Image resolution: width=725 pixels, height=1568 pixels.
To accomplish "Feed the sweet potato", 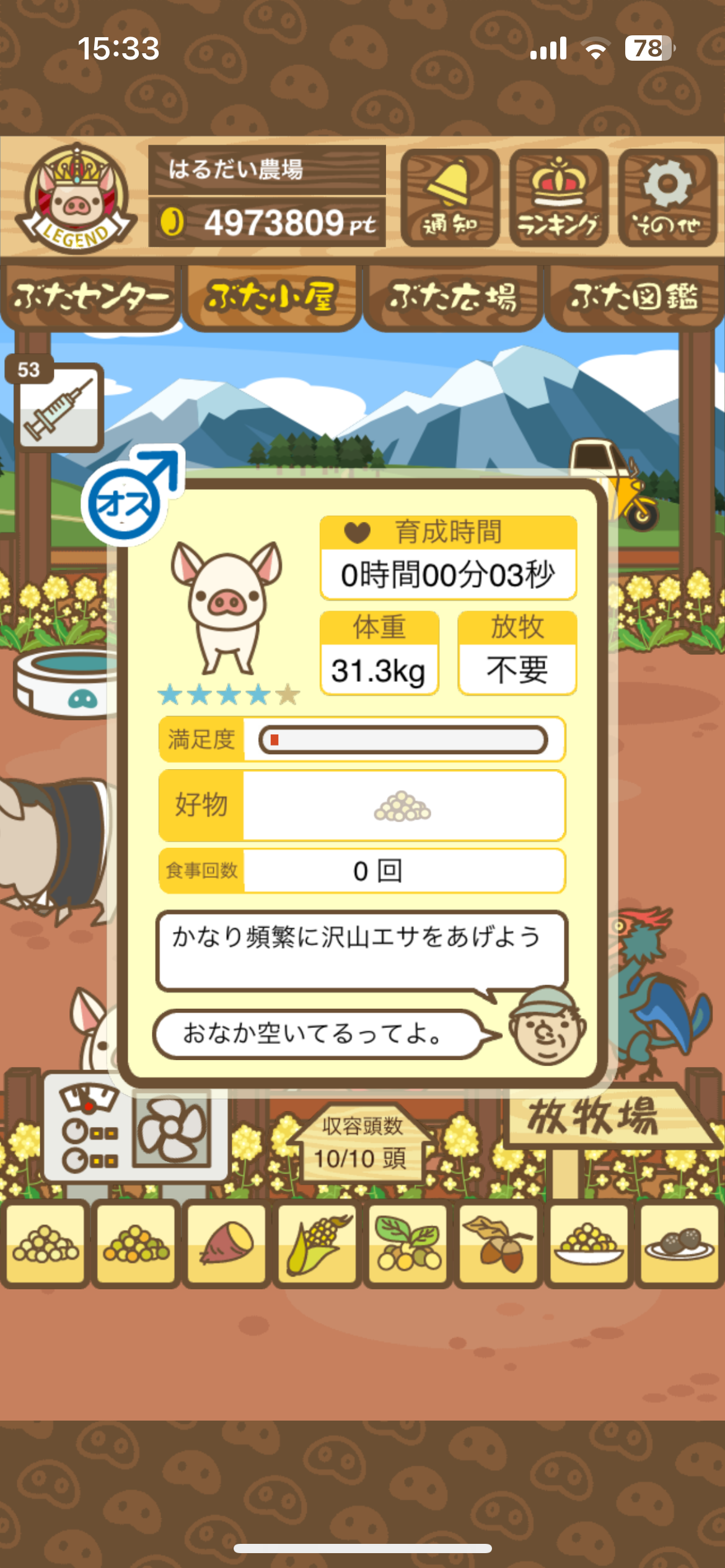I will point(227,1244).
